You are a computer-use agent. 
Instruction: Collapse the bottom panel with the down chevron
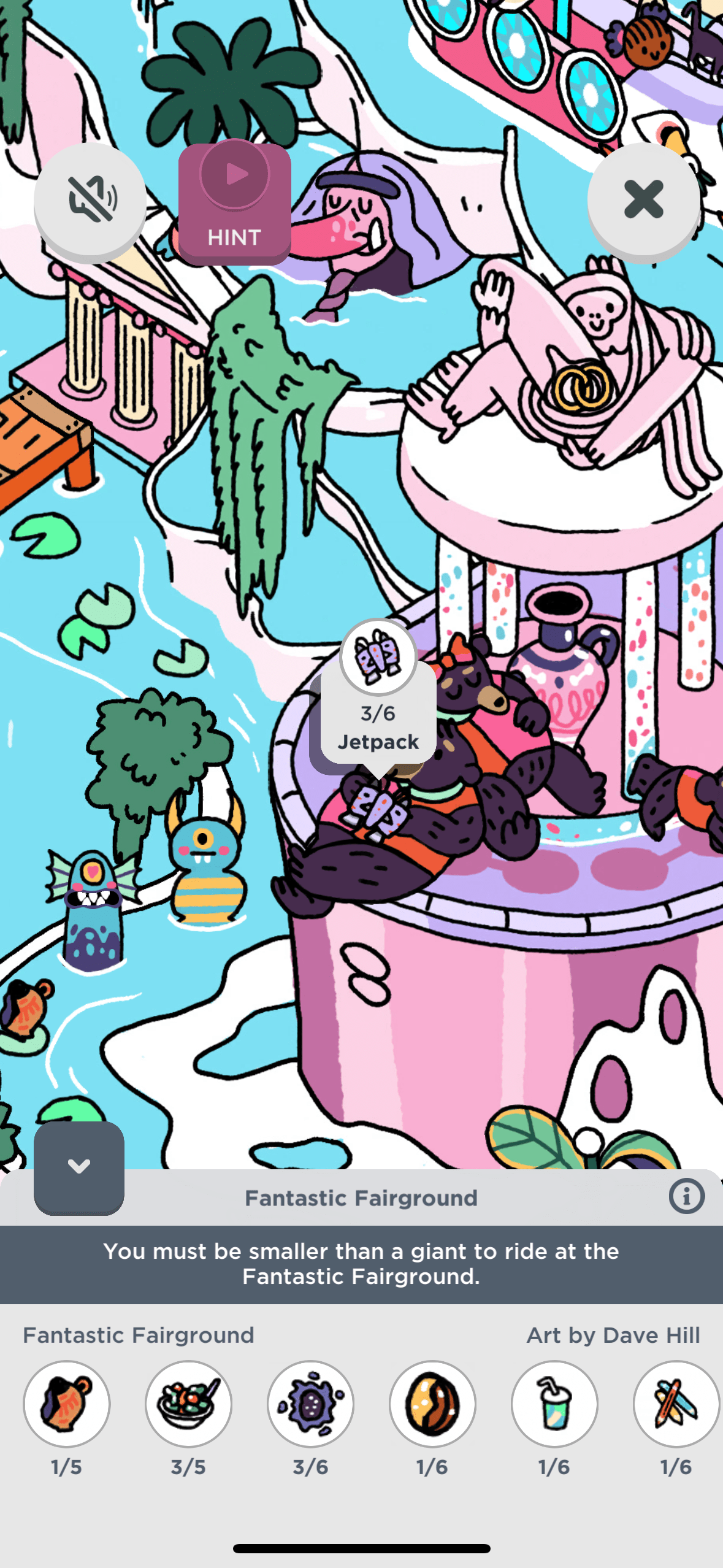pyautogui.click(x=79, y=1166)
